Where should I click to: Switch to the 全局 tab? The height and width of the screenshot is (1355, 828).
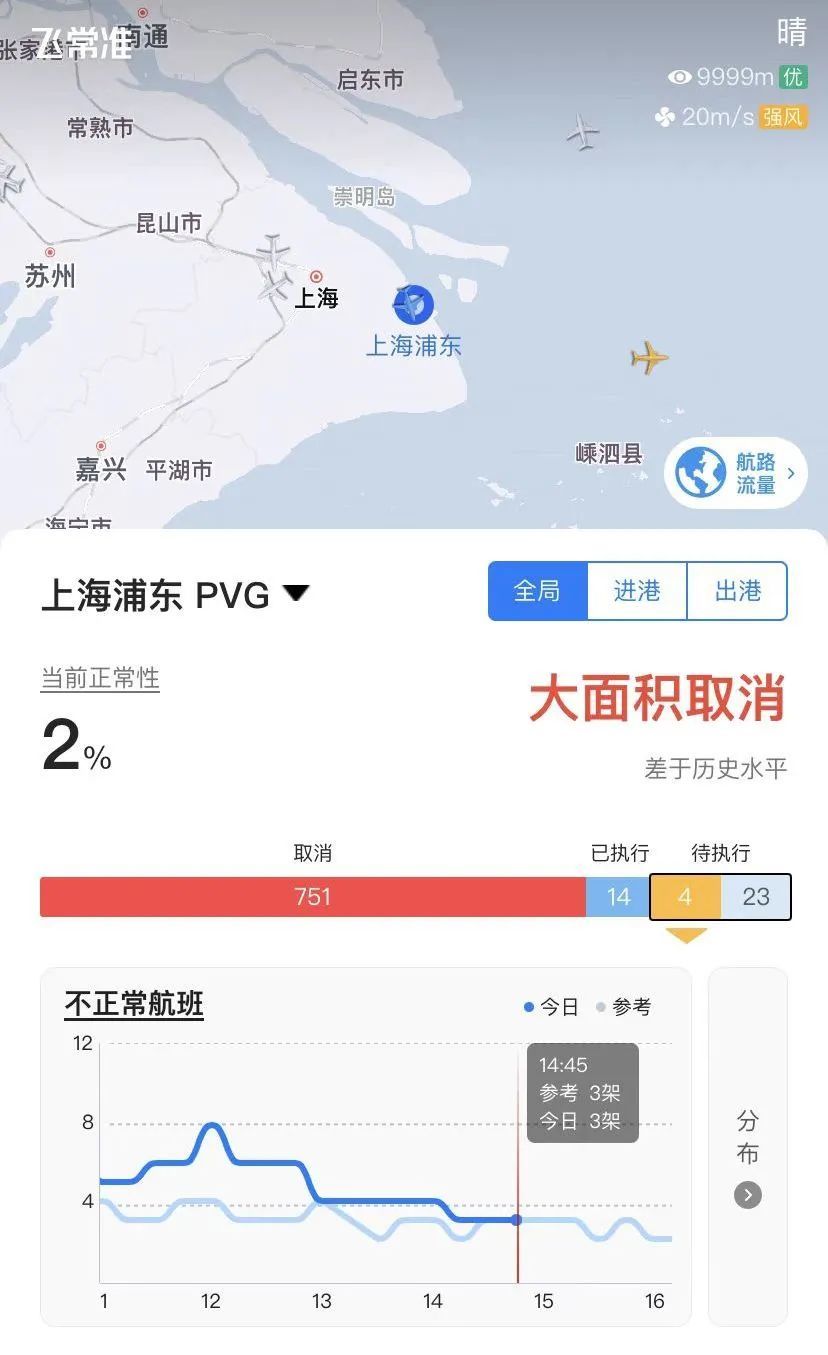point(537,591)
